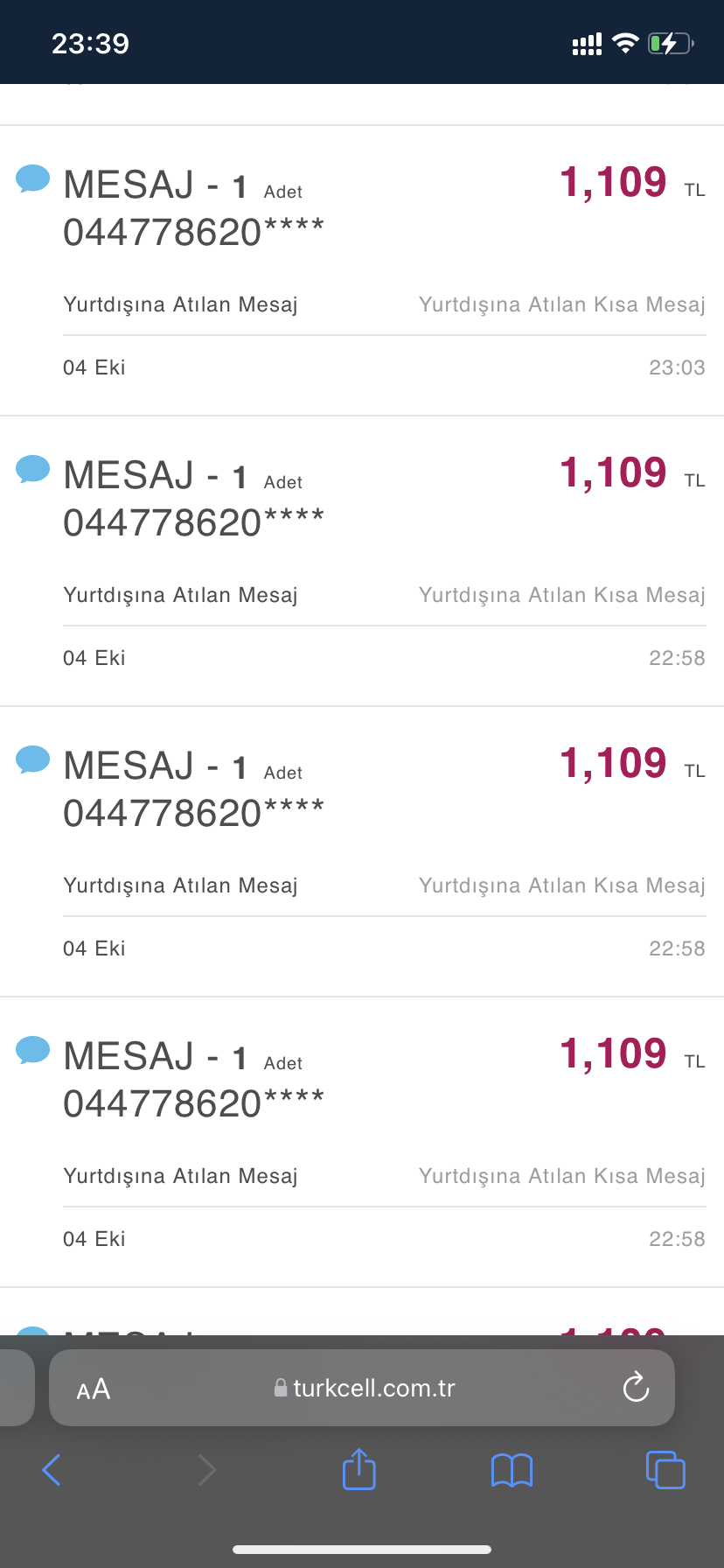Viewport: 724px width, 1568px height.
Task: Go back to the previous page
Action: coord(52,1470)
